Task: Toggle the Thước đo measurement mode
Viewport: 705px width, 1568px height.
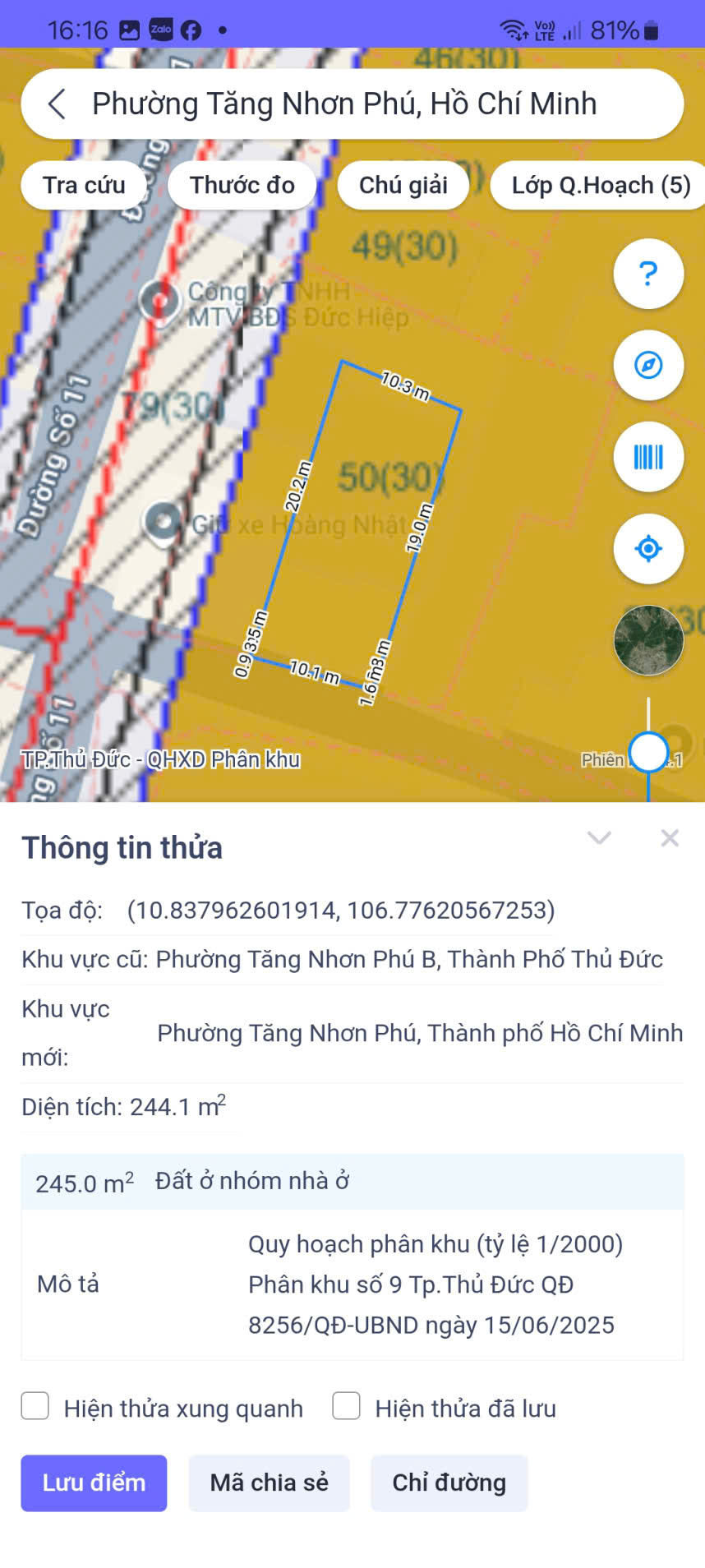Action: [242, 185]
